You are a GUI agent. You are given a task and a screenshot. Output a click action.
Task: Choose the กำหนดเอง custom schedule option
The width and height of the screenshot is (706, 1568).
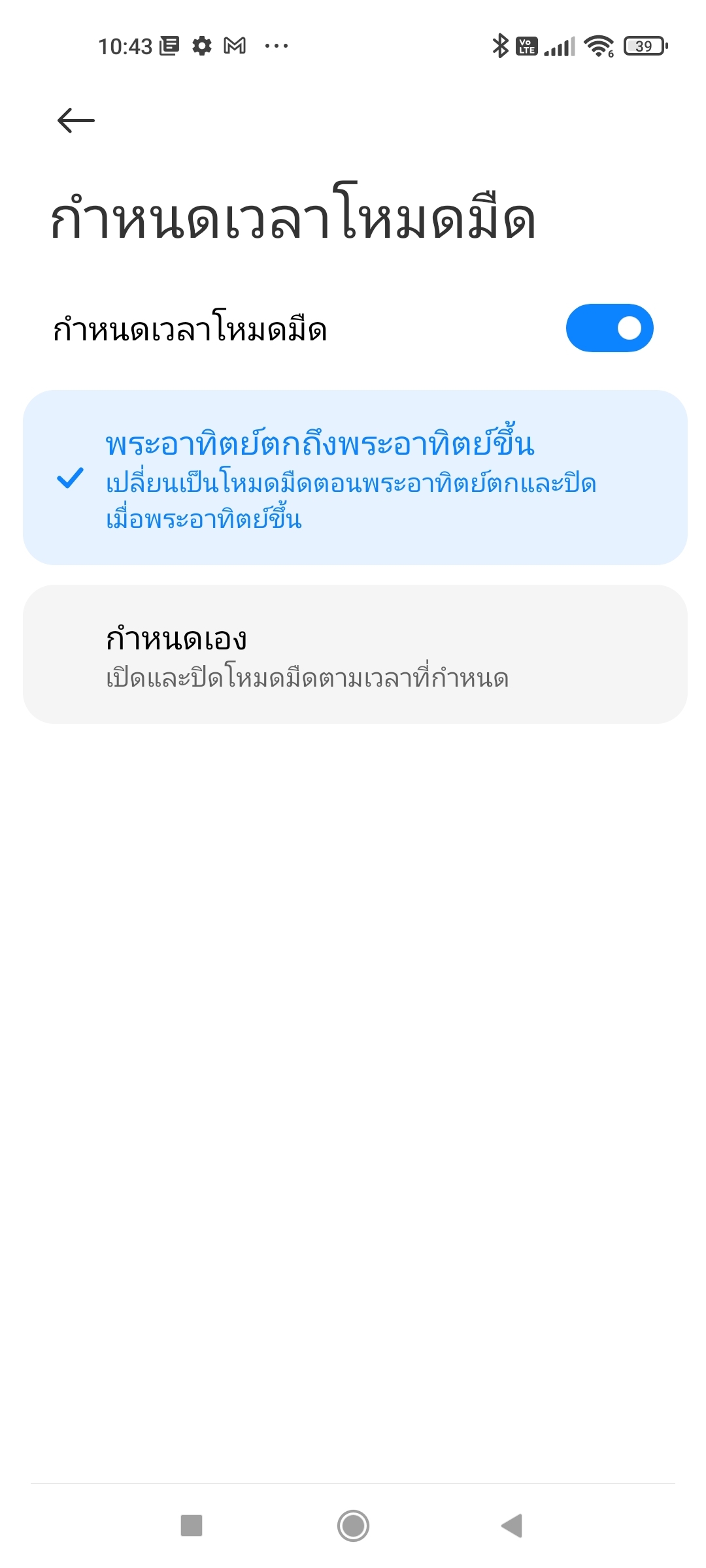354,654
